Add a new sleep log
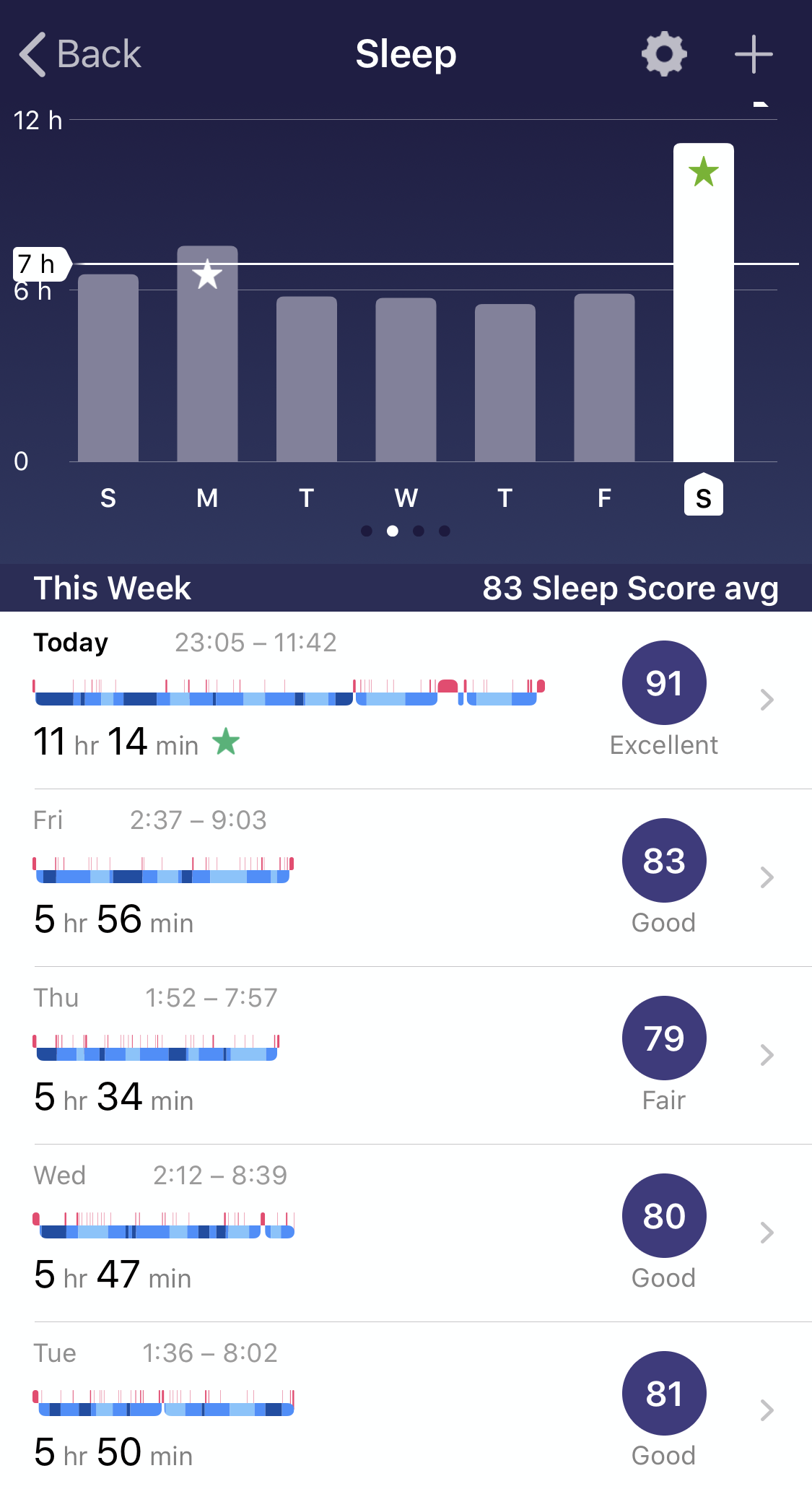Image resolution: width=812 pixels, height=1489 pixels. click(754, 54)
